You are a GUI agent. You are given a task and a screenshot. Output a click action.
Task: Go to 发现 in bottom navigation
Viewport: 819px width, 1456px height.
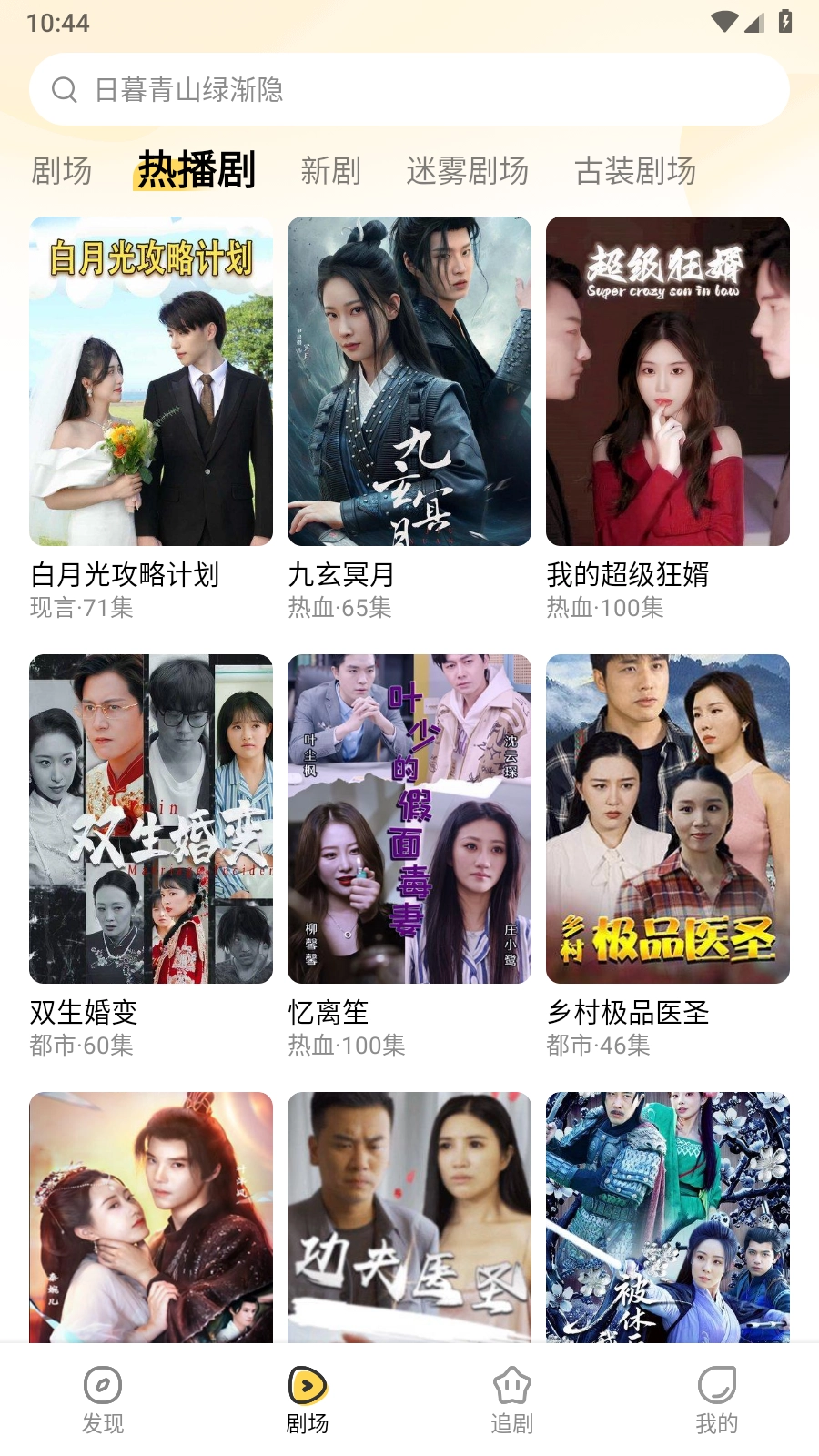pos(103,1400)
